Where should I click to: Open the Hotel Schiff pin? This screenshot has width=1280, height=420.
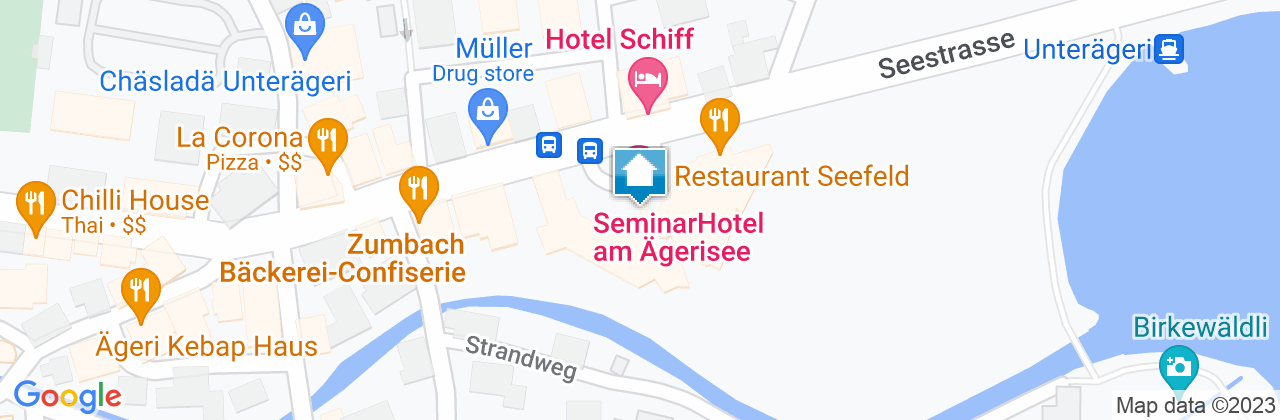click(649, 79)
